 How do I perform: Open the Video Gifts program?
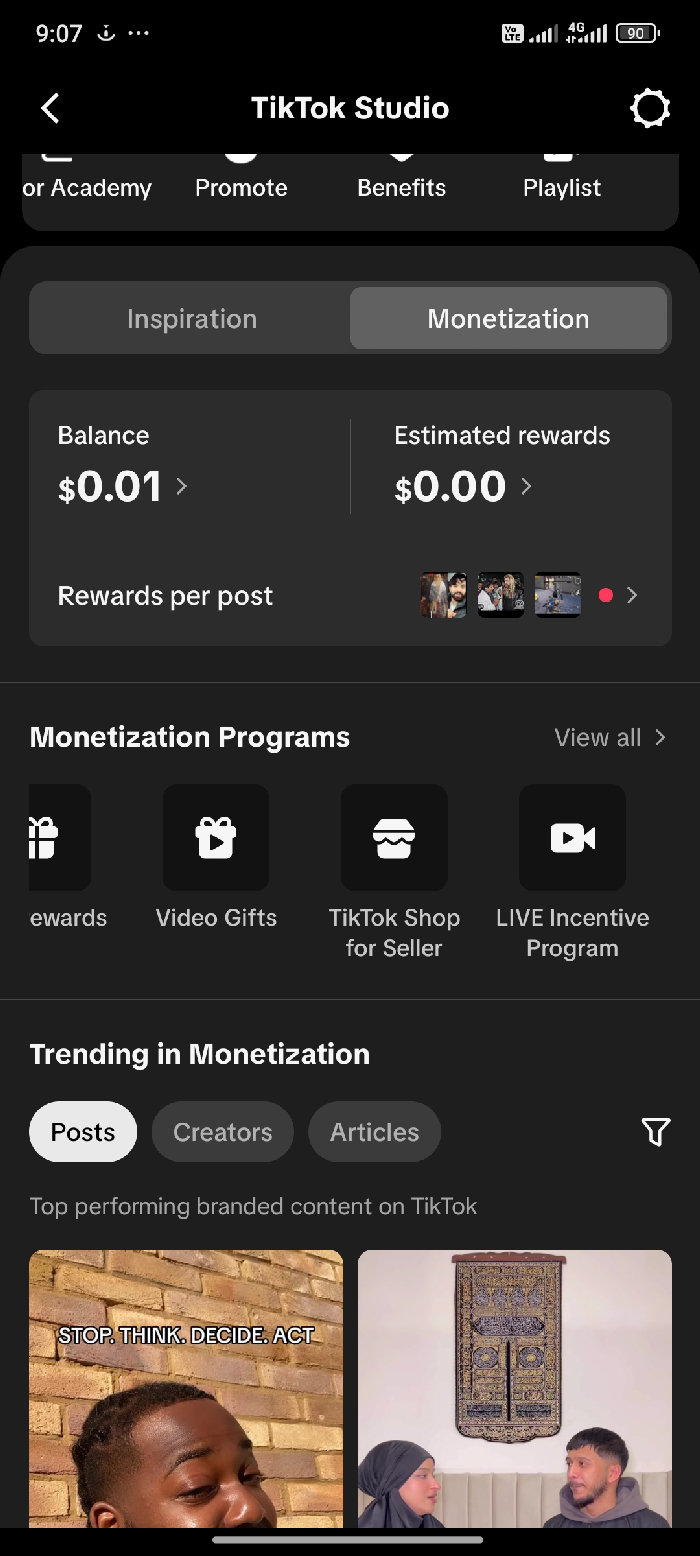216,859
